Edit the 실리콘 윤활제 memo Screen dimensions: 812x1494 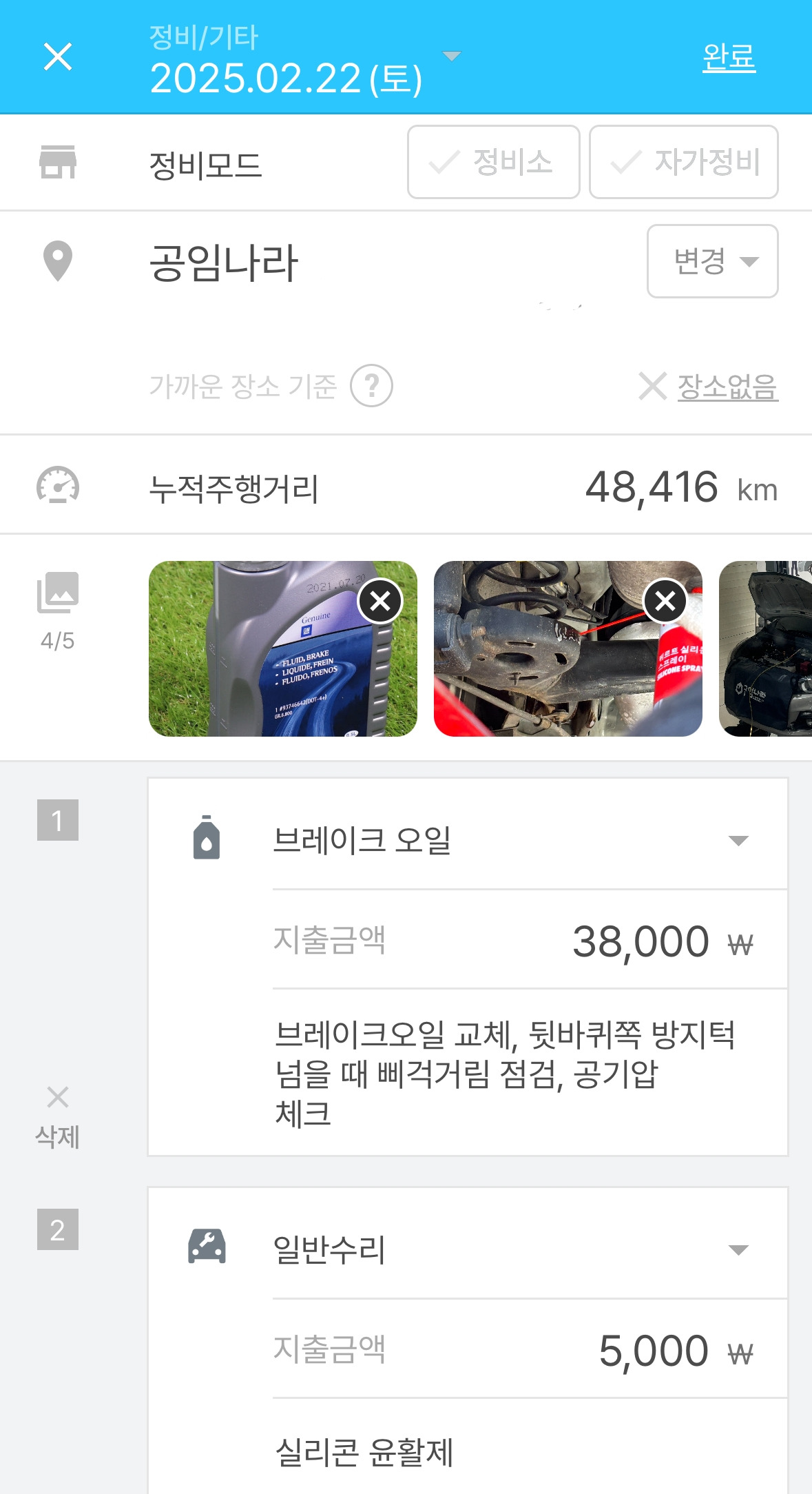tap(364, 1451)
